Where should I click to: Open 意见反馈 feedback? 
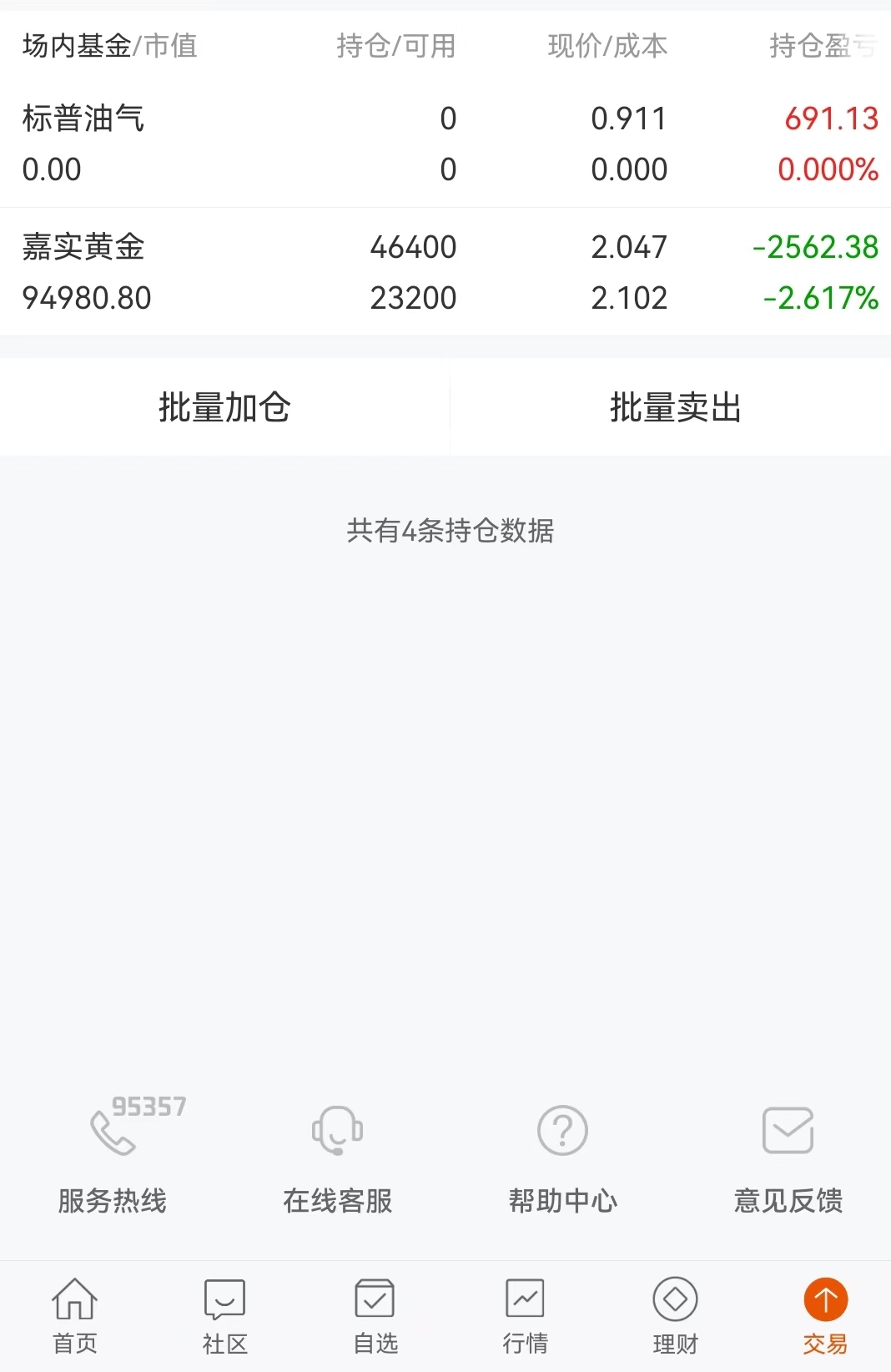788,1156
